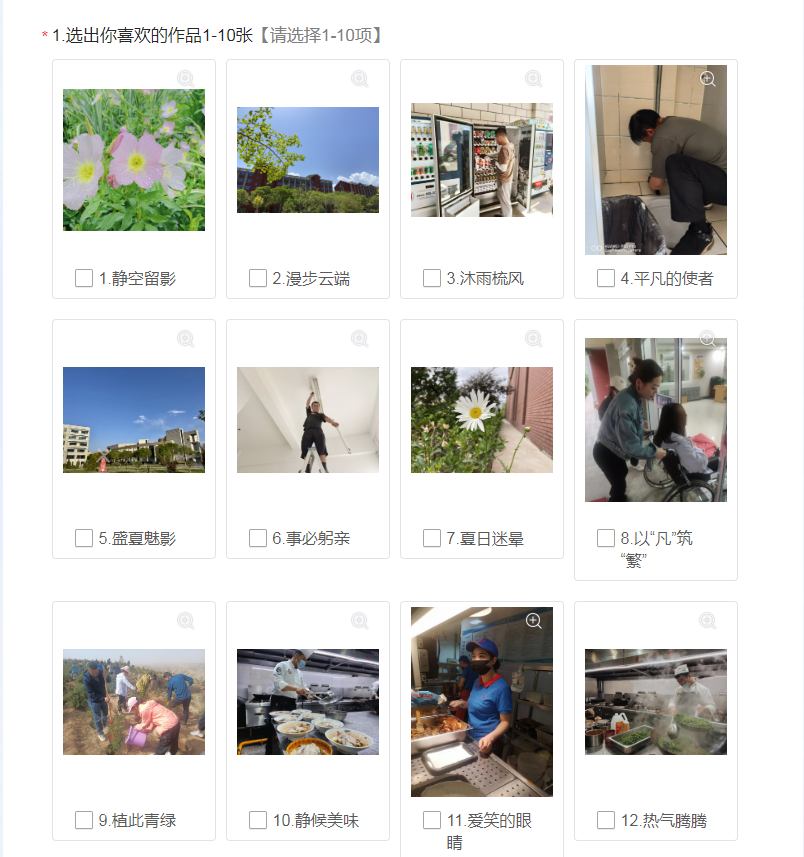
Task: Zoom the vending machine photo via magnifier
Action: coord(534,78)
